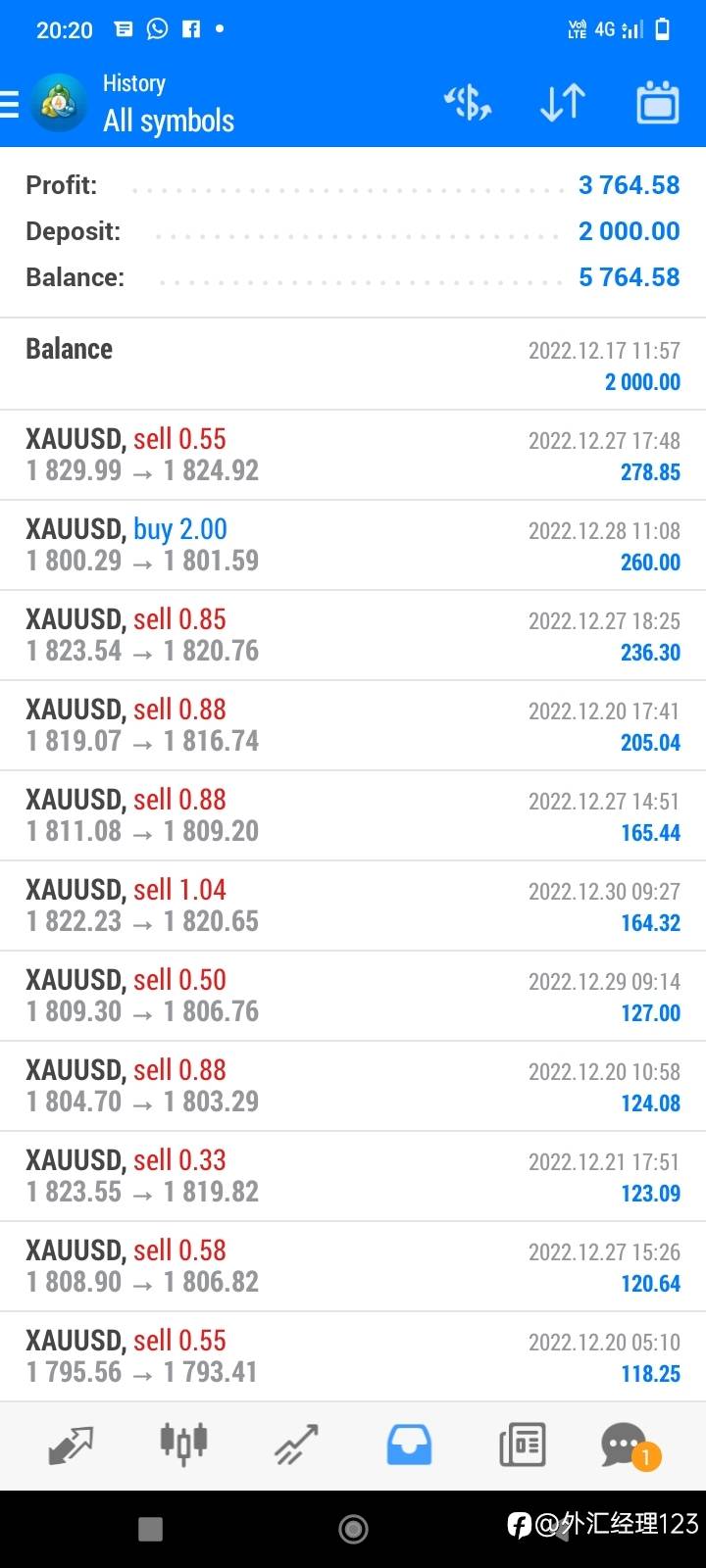Open the XAUUSD buy 2.00 trade

pos(353,546)
